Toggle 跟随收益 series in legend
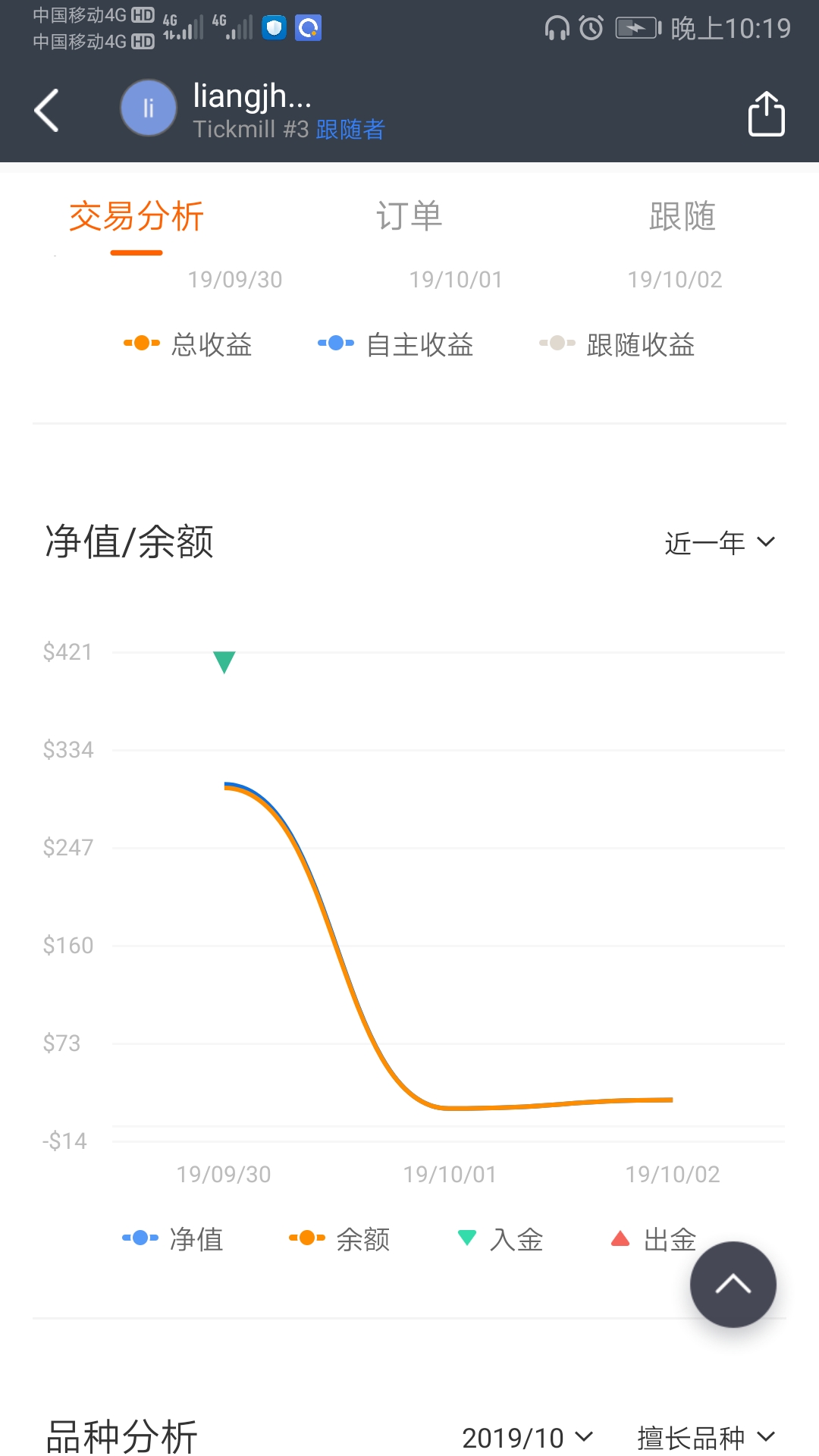This screenshot has height=1456, width=819. click(x=617, y=344)
